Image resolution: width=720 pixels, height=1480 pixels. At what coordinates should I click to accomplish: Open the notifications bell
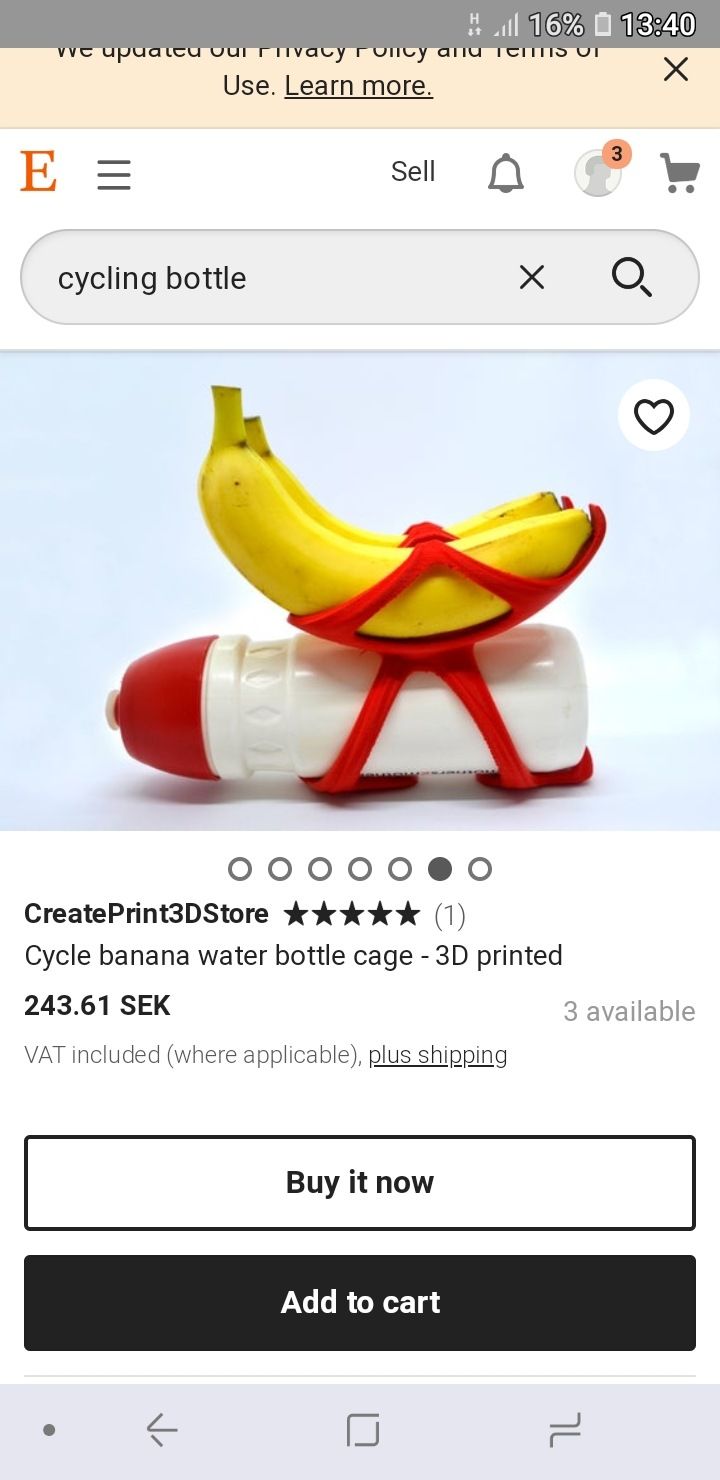tap(505, 174)
